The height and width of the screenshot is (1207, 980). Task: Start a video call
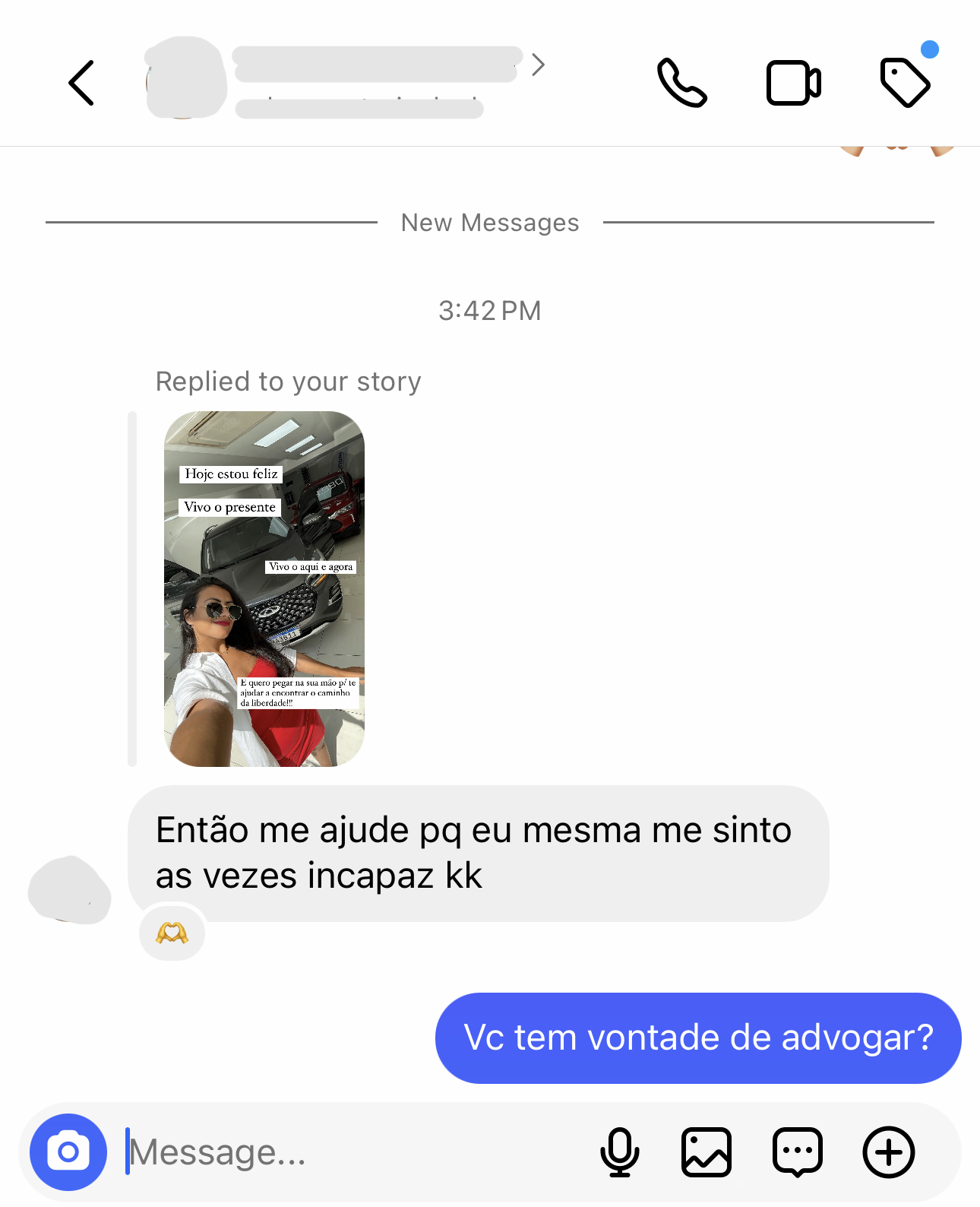pyautogui.click(x=793, y=83)
